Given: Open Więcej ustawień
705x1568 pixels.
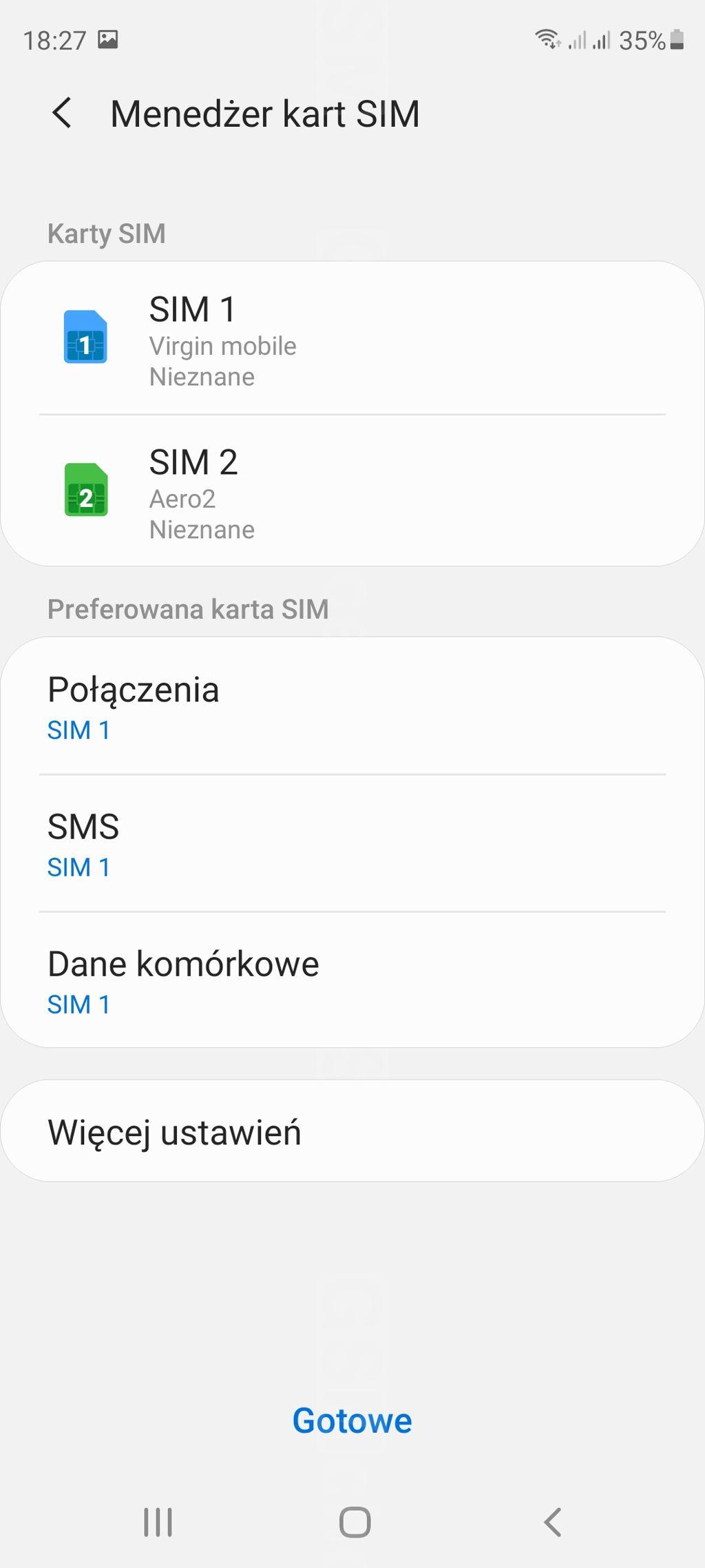Looking at the screenshot, I should 351,1132.
